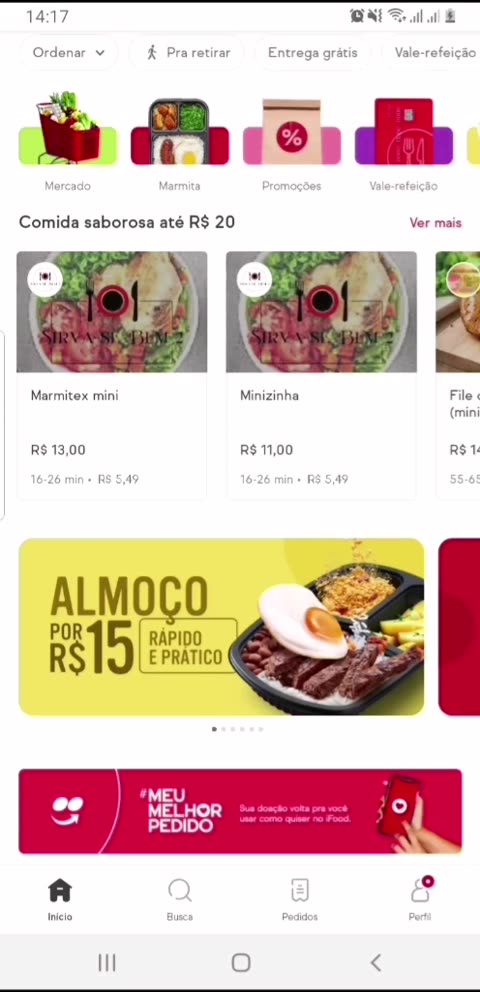Go to the Pedidos tab
The width and height of the screenshot is (480, 992).
tap(300, 900)
